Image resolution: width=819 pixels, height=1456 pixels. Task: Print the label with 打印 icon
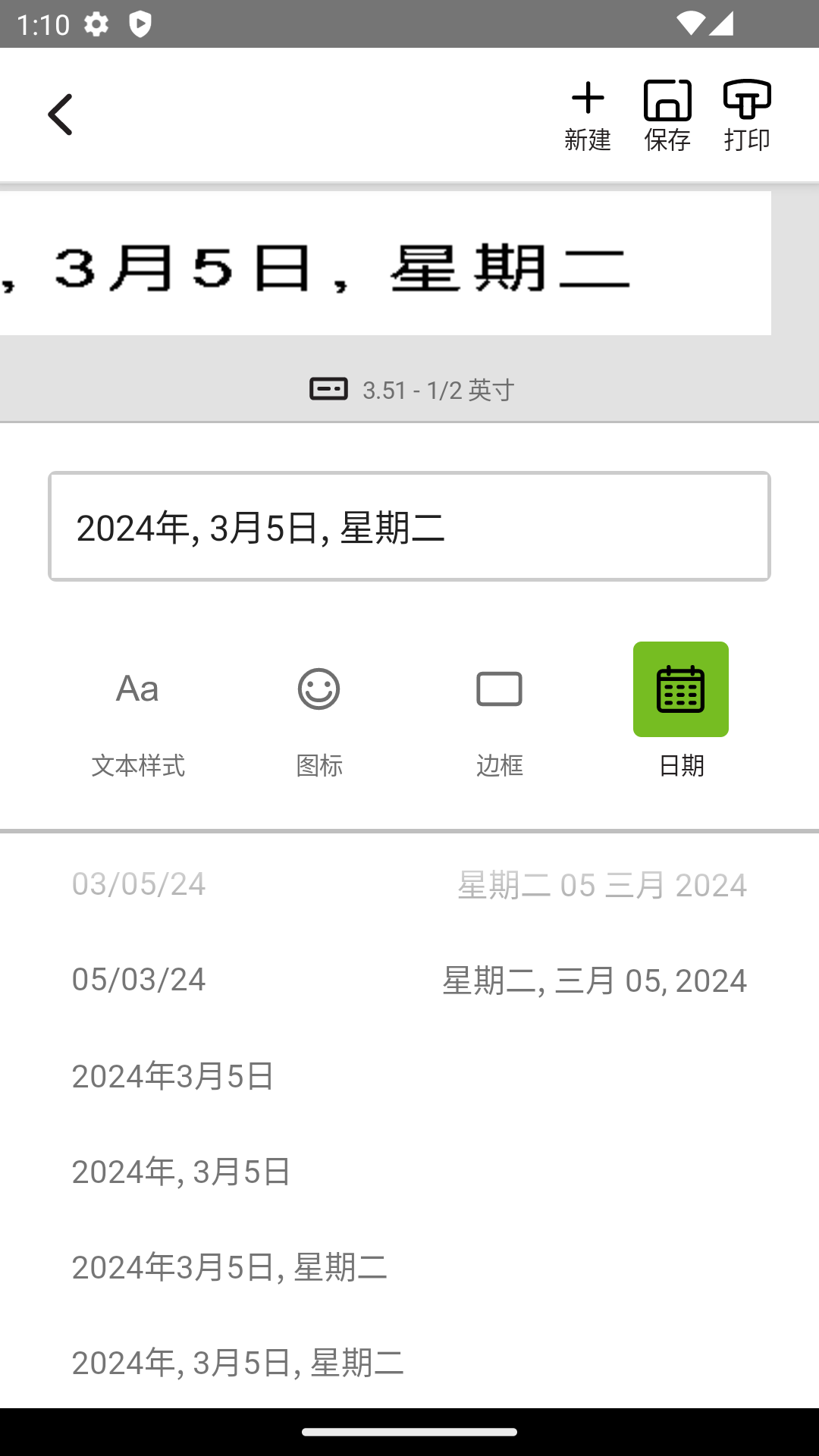[x=747, y=114]
